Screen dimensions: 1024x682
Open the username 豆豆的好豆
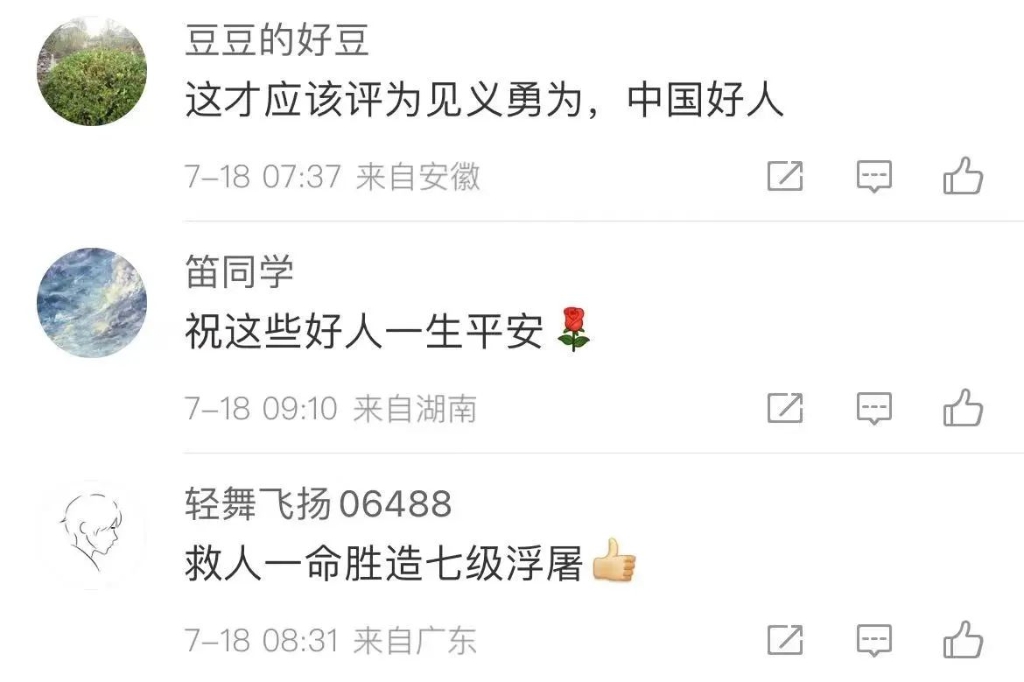(x=277, y=41)
